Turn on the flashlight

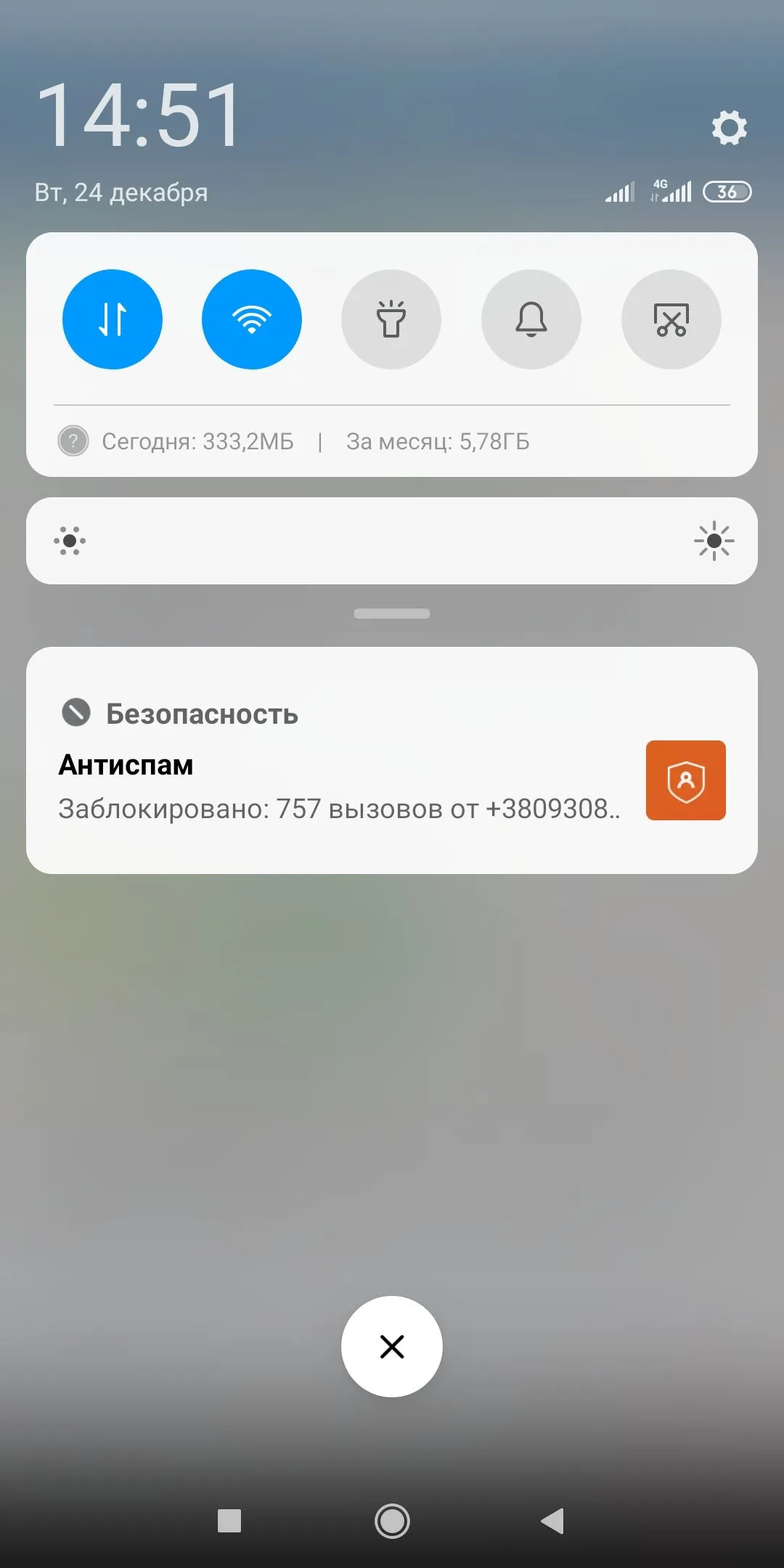pyautogui.click(x=391, y=319)
